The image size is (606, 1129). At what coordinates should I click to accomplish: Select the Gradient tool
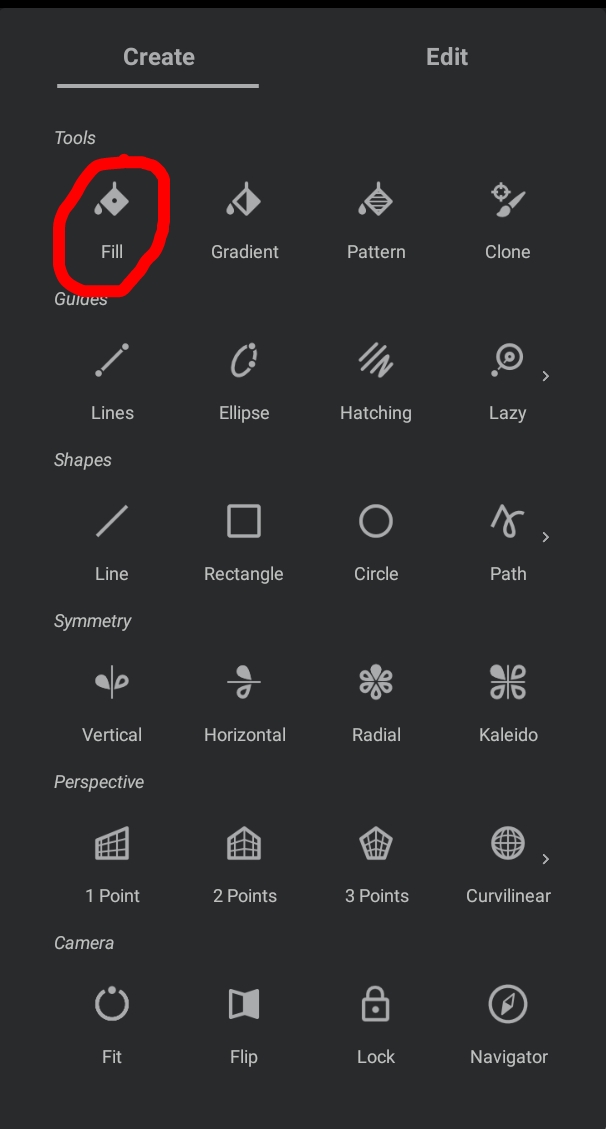pos(244,220)
